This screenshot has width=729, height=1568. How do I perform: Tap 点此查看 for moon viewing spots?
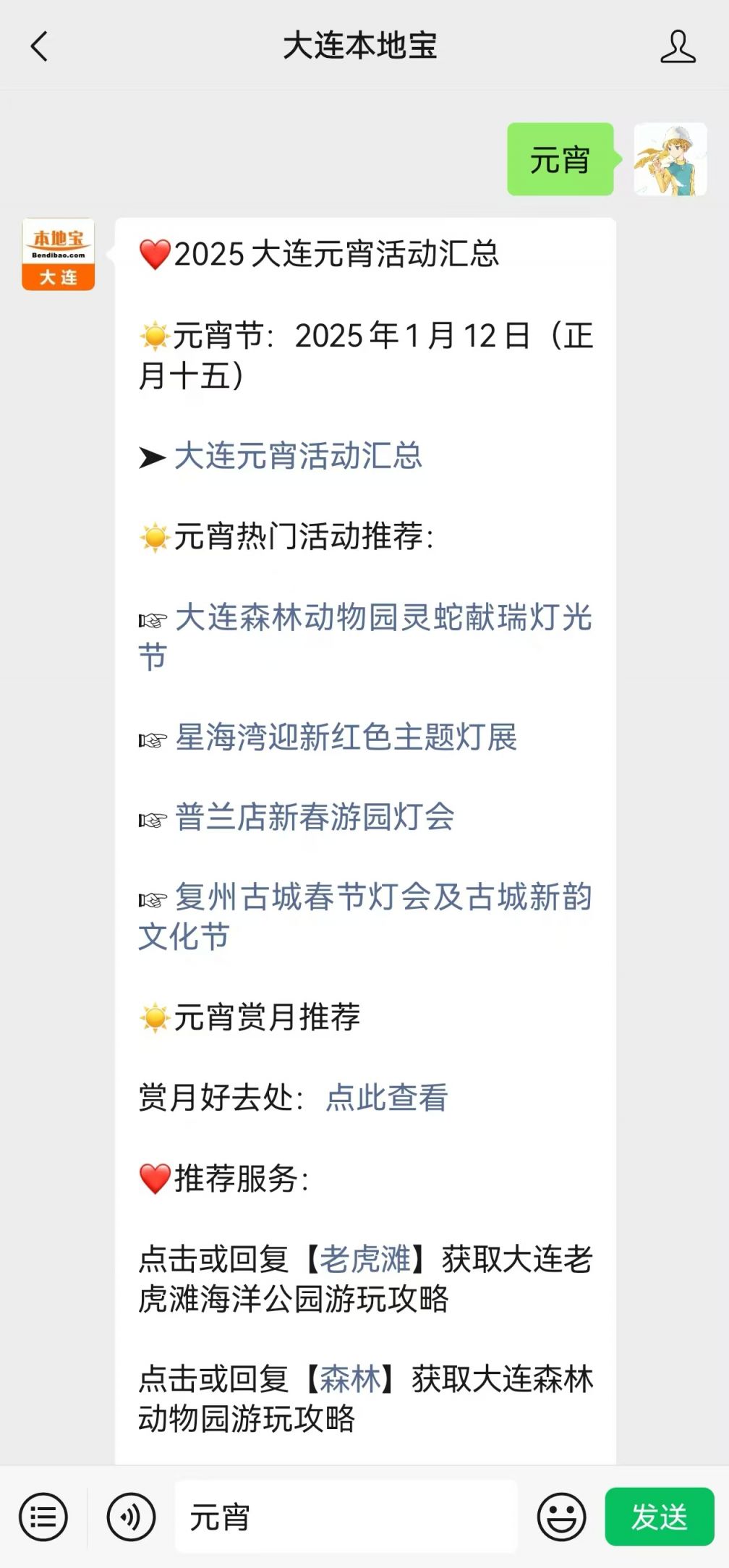(387, 1097)
